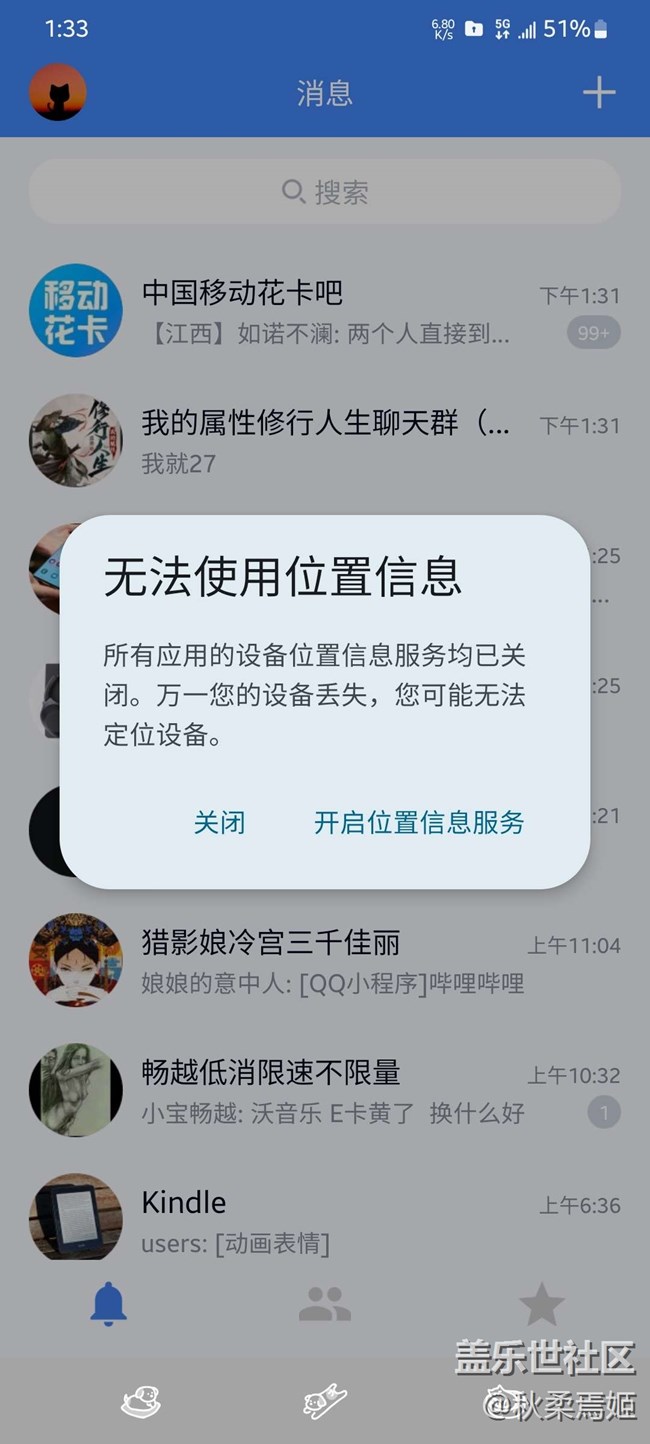Open the 搜索 search box
Viewport: 650px width, 1444px height.
[x=325, y=192]
